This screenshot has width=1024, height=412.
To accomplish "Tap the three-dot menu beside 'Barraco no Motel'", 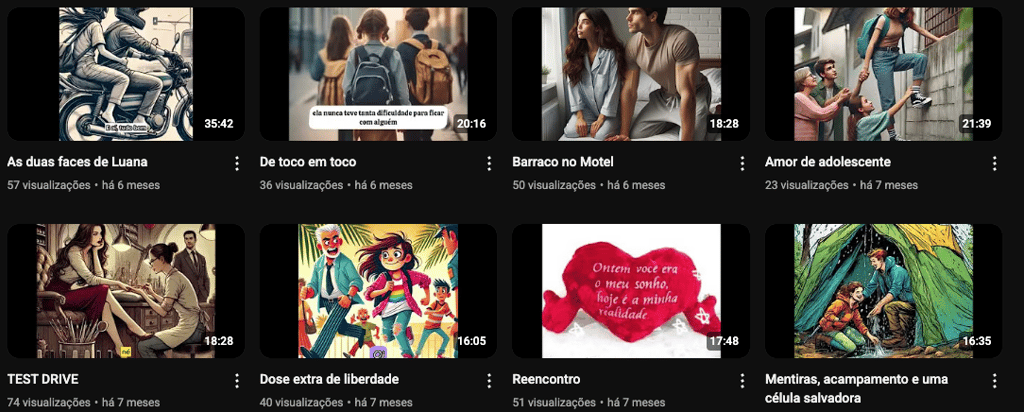I will [x=742, y=163].
